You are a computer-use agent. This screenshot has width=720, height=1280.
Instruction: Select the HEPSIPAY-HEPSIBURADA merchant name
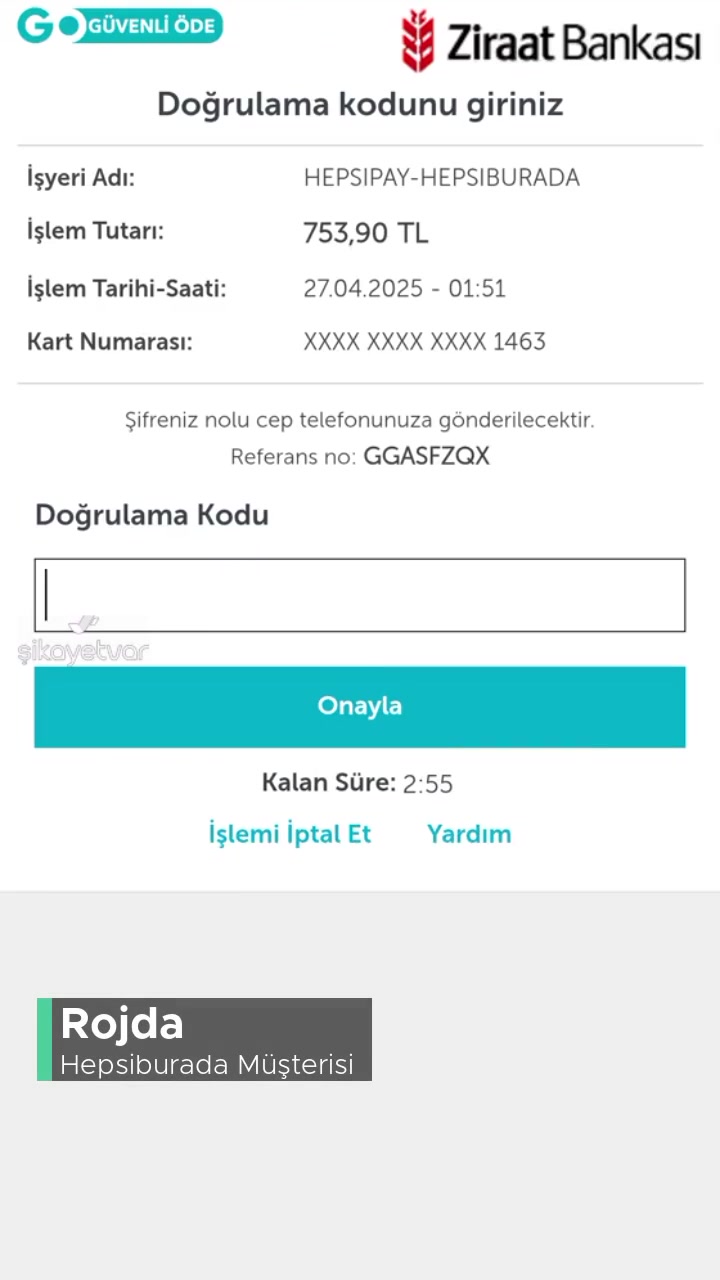(x=441, y=177)
